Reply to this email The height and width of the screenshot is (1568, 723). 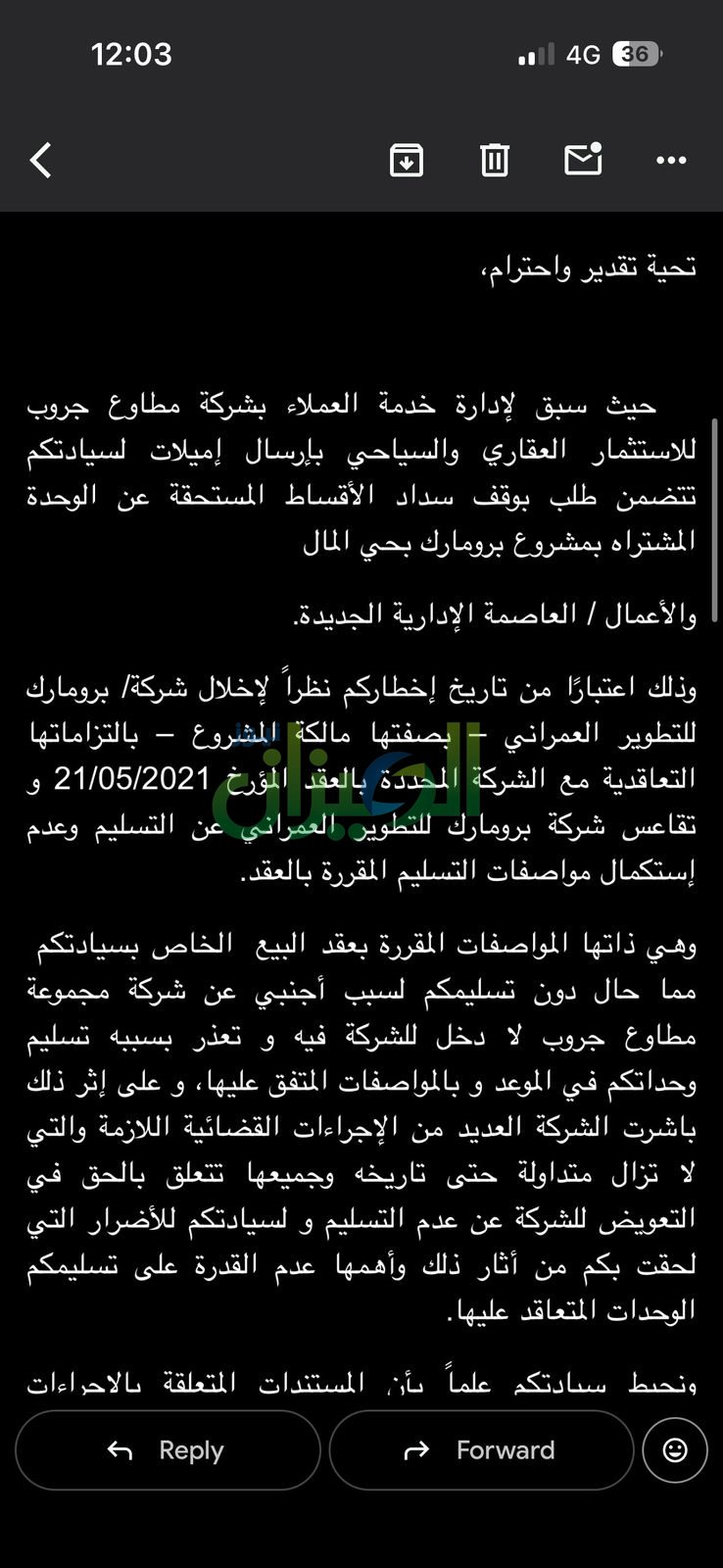point(168,1450)
